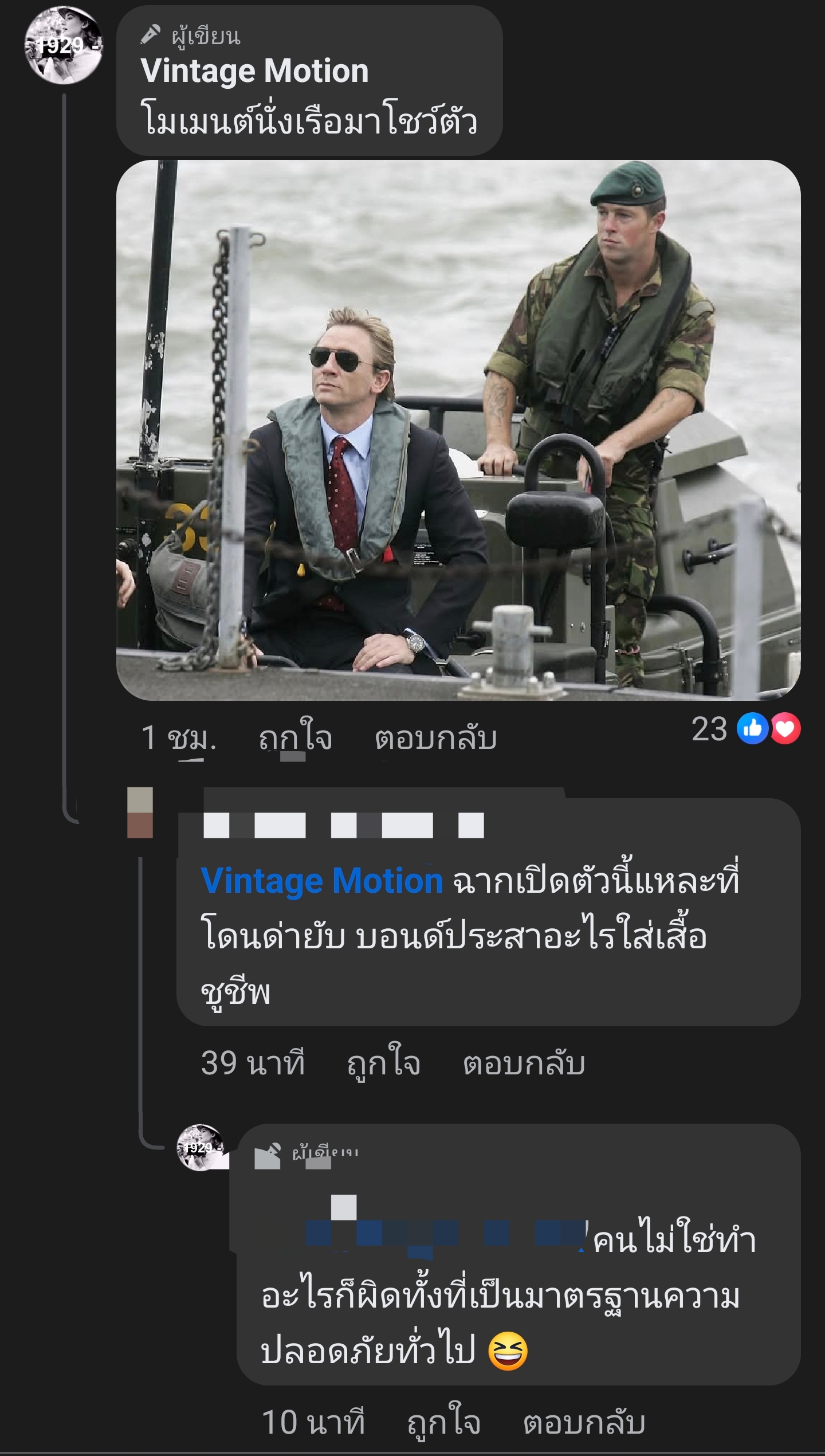
Task: Like the reply posted 10 นาที ago
Action: (x=443, y=1423)
